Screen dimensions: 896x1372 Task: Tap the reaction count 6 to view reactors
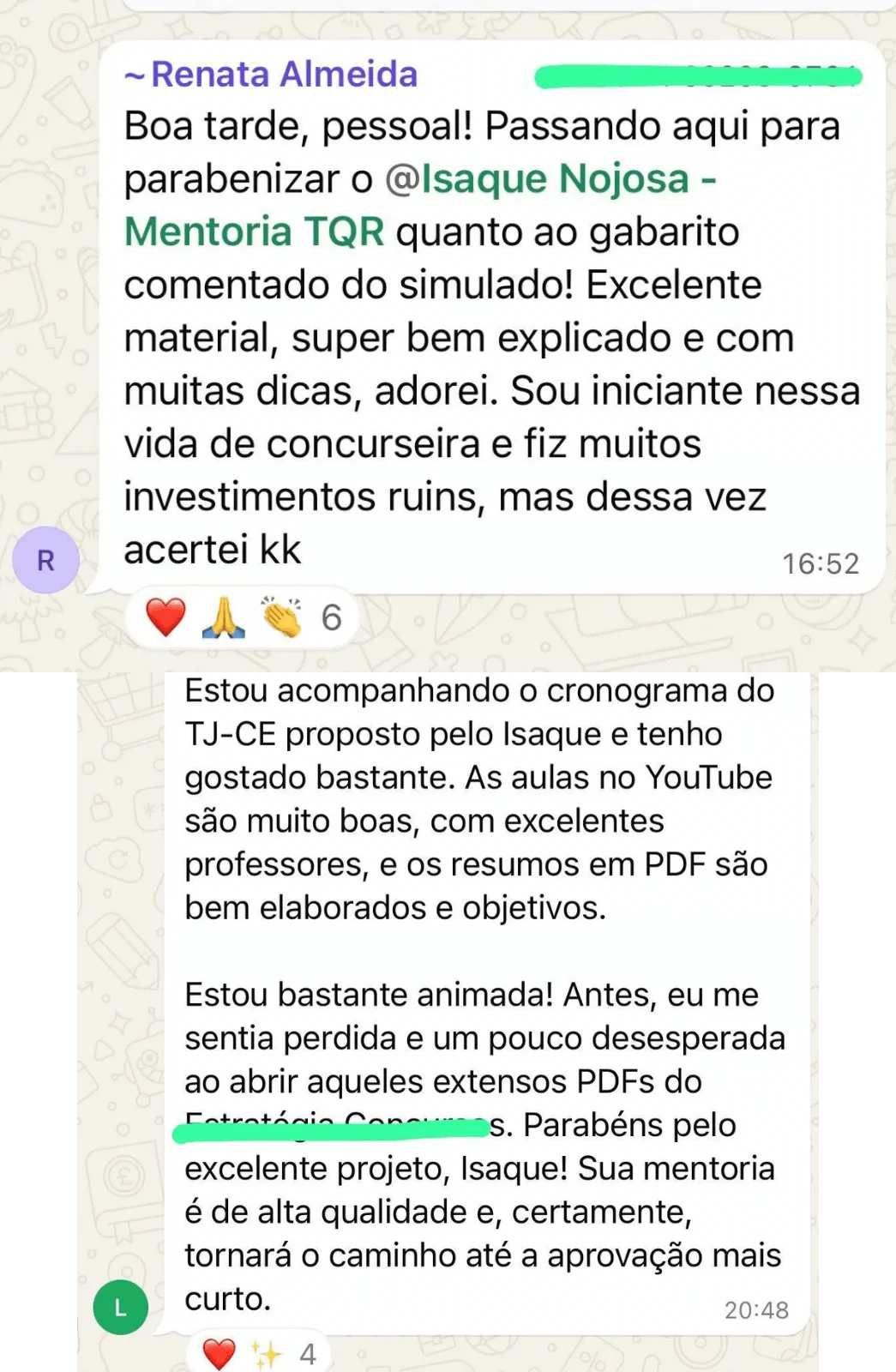tap(333, 615)
